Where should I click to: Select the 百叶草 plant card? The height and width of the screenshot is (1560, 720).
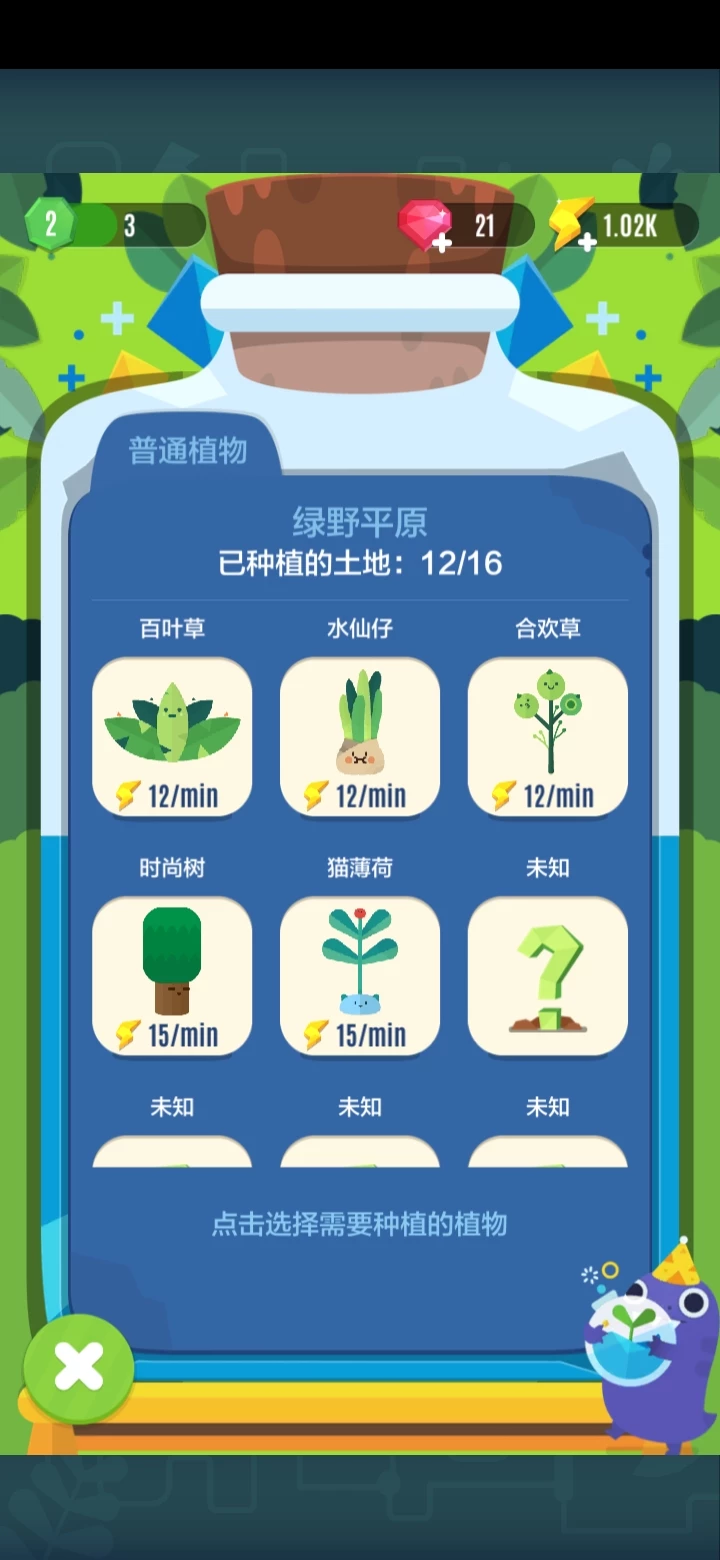click(x=172, y=736)
